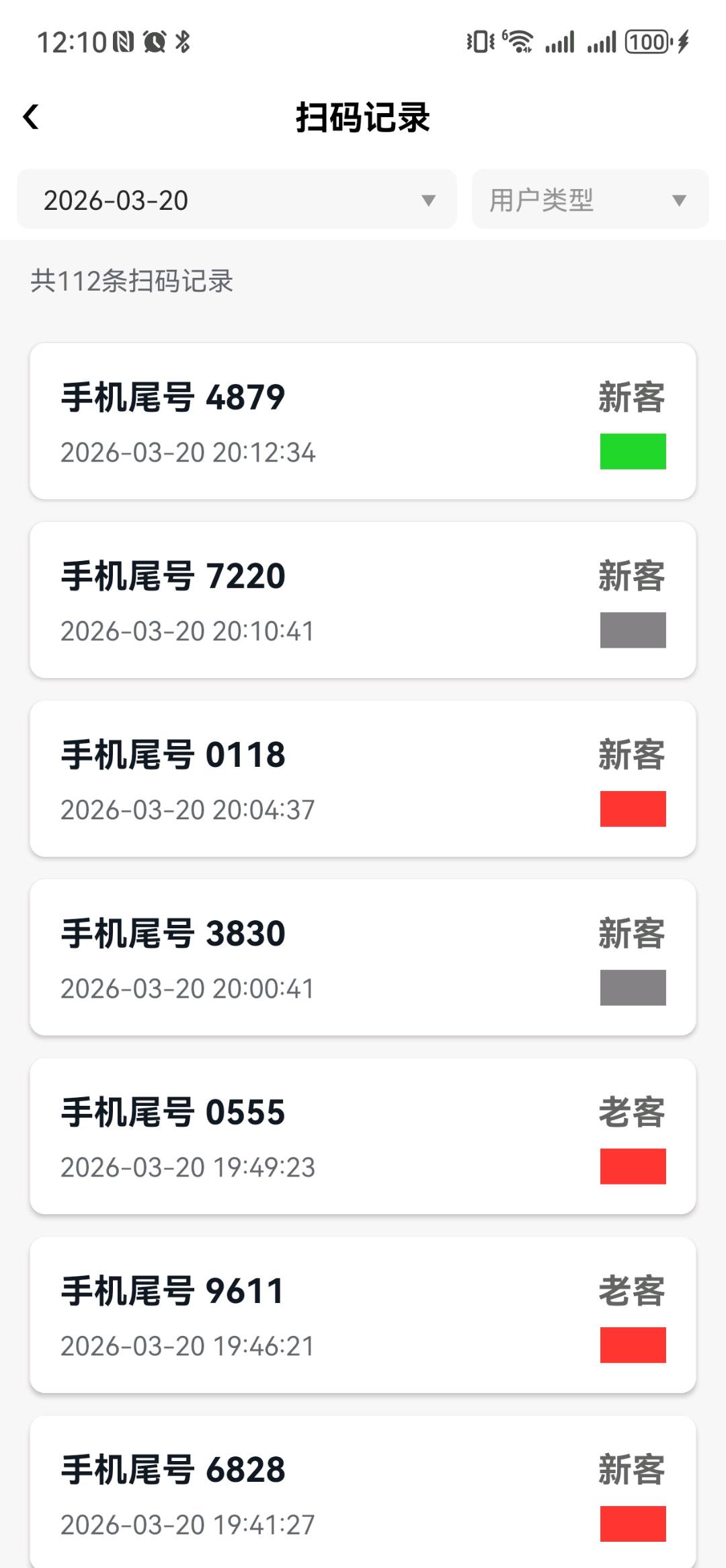Image resolution: width=726 pixels, height=1568 pixels.
Task: Tap the green swatch on record 4879
Action: point(633,452)
